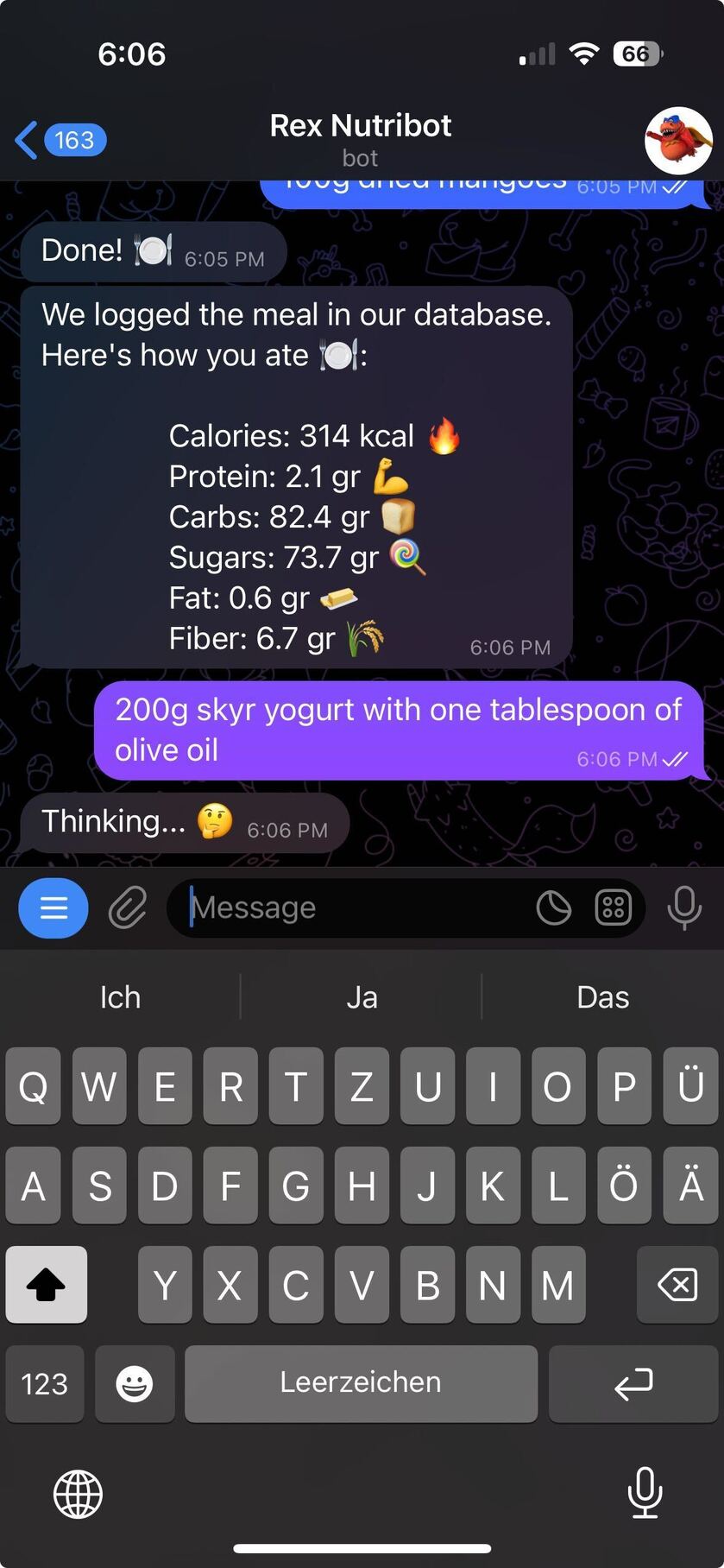The image size is (724, 1568).
Task: Attach a file with the paperclip
Action: 127,907
